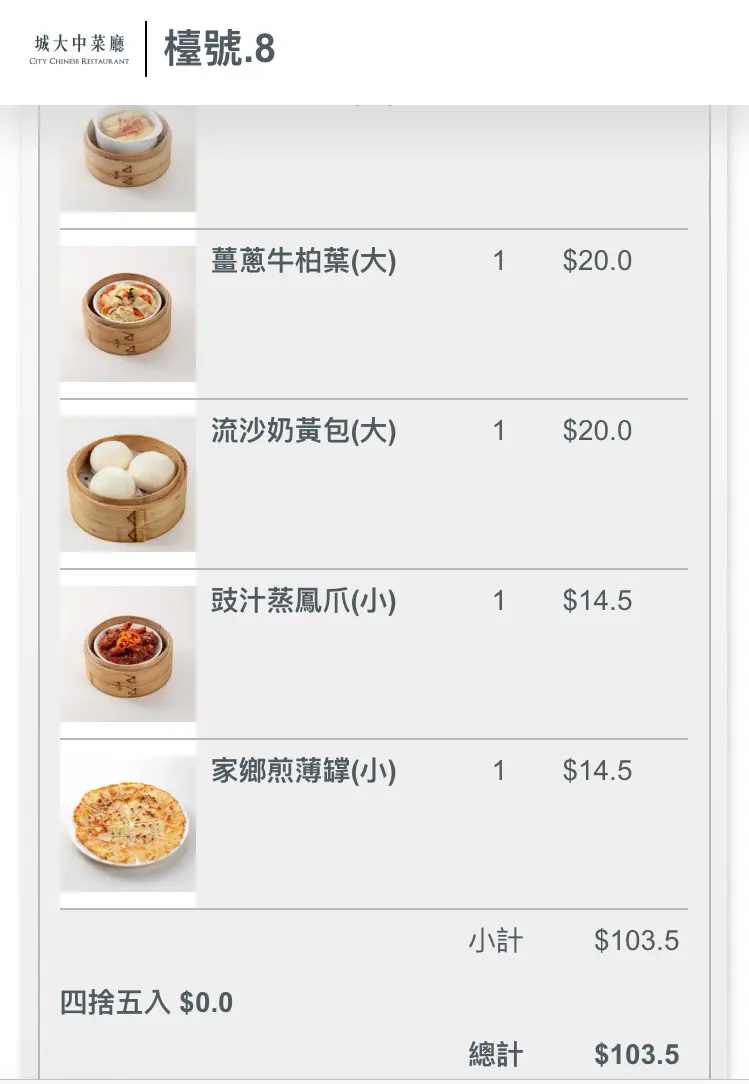Select the 流沙奶黃包(大) dish row
This screenshot has width=749, height=1084.
pyautogui.click(x=303, y=432)
